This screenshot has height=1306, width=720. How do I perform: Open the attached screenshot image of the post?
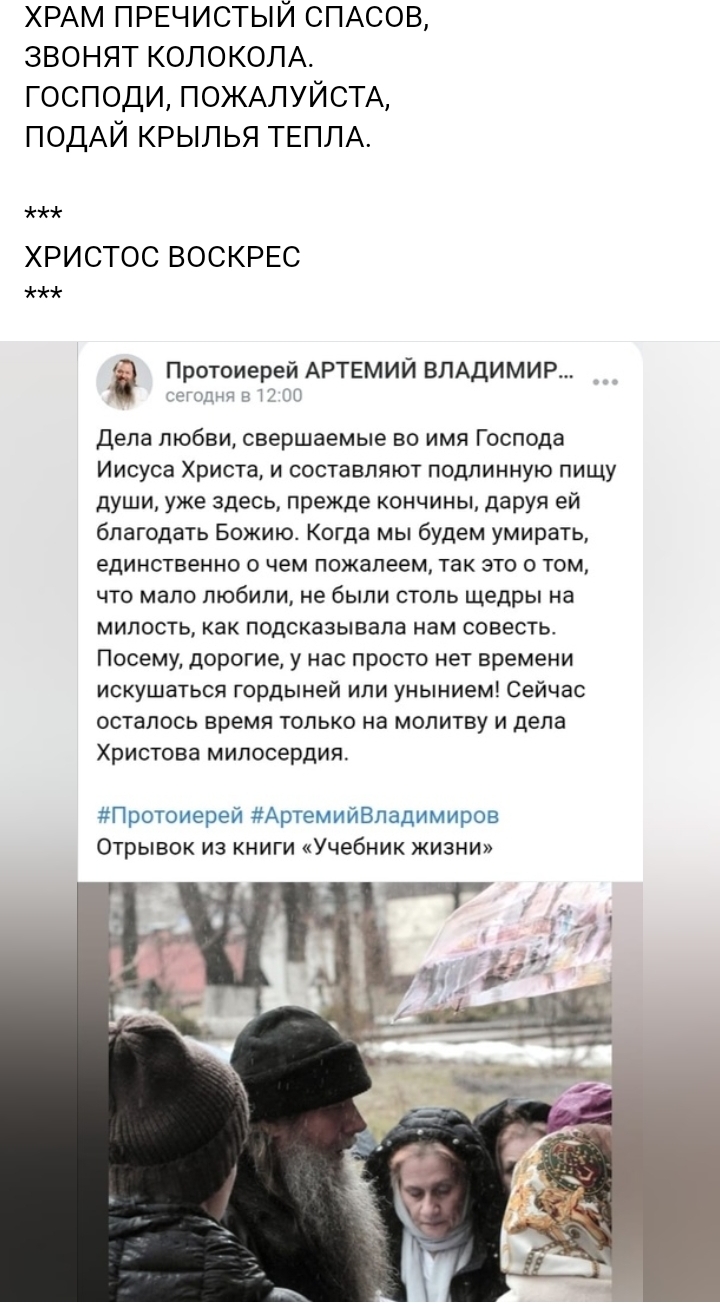click(x=360, y=820)
